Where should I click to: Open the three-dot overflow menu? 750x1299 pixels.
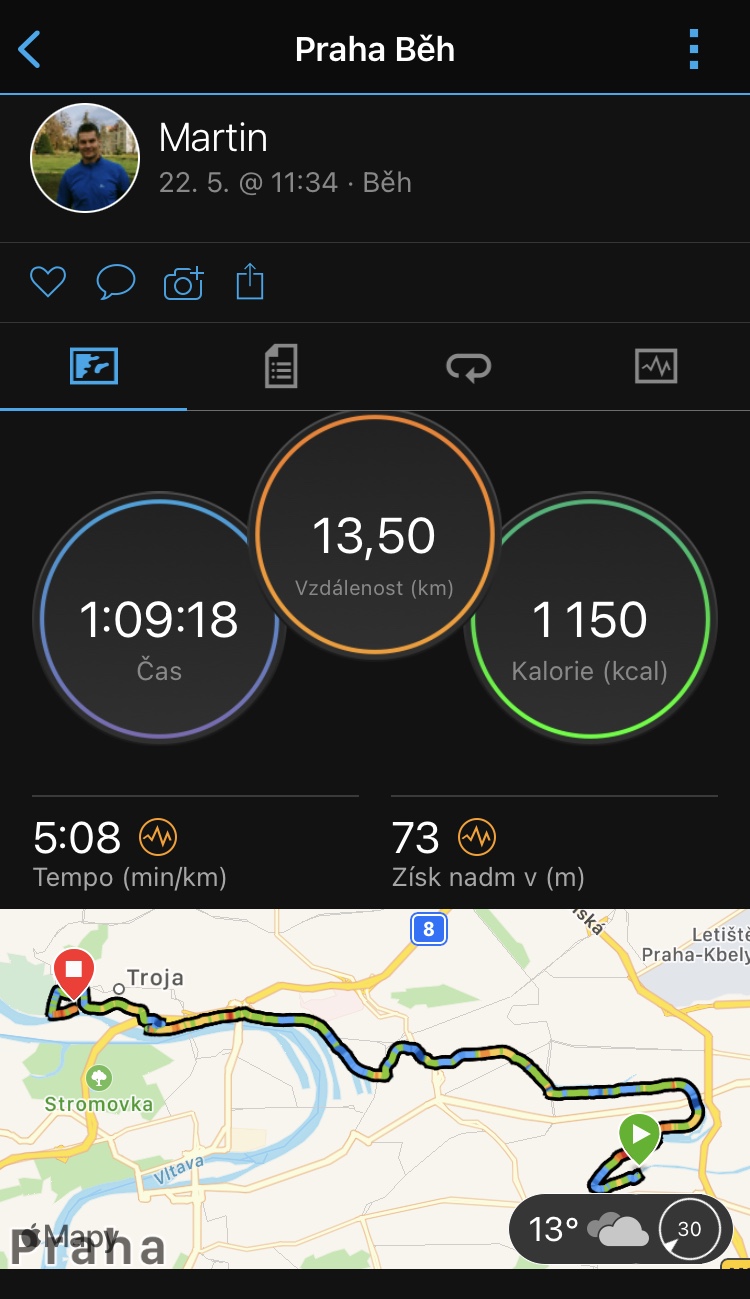point(694,49)
